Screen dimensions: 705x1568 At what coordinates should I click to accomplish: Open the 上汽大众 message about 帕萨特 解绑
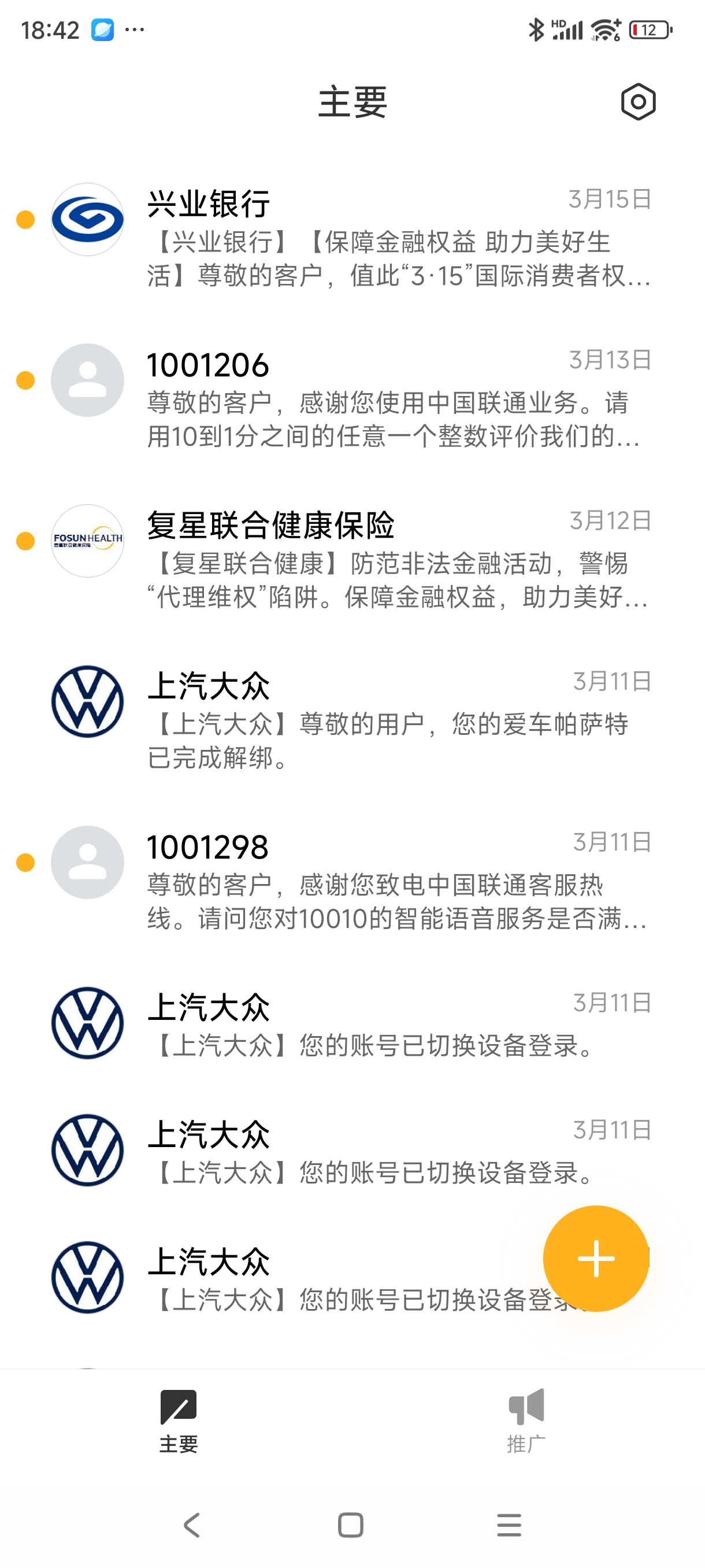tap(389, 721)
